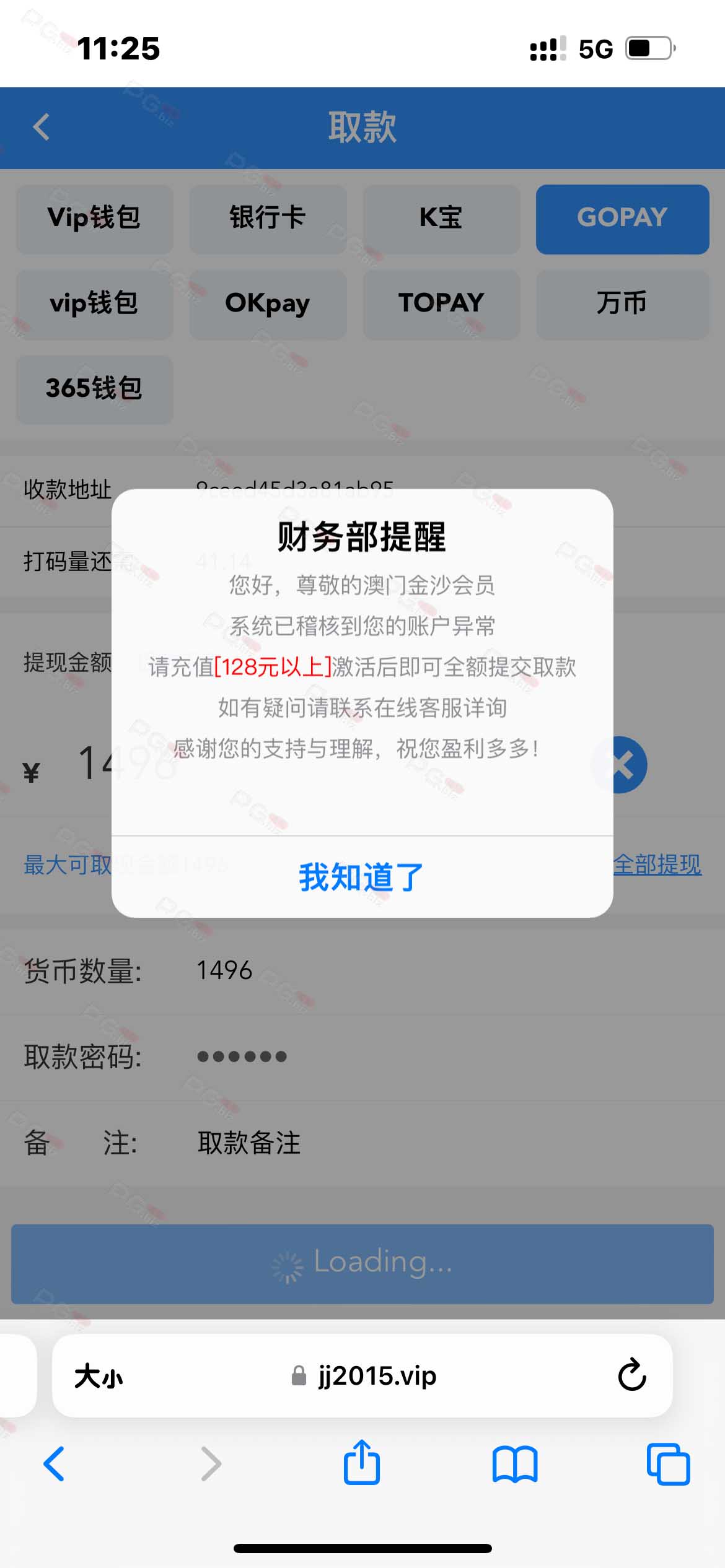The image size is (725, 1568).
Task: Choose 银行卡 as withdrawal method
Action: [x=268, y=218]
